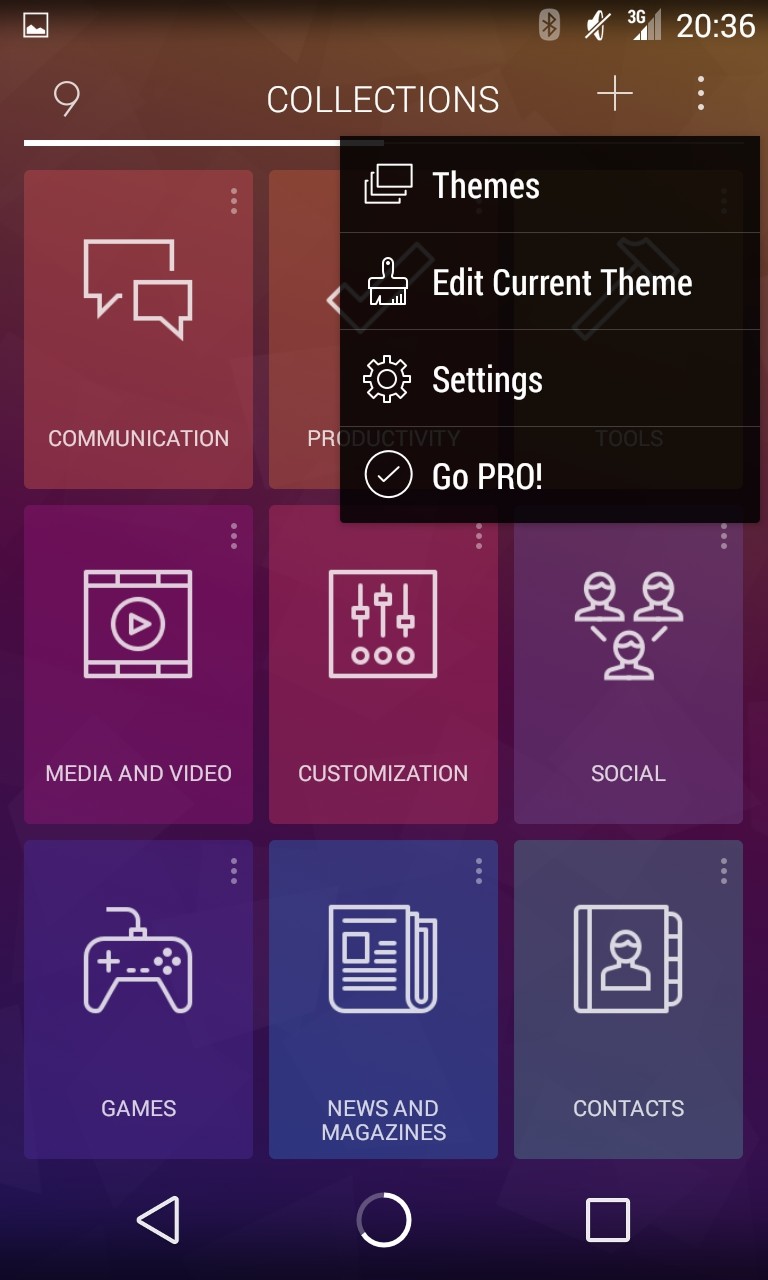
Task: Tap the search icon in the top bar
Action: tap(66, 98)
